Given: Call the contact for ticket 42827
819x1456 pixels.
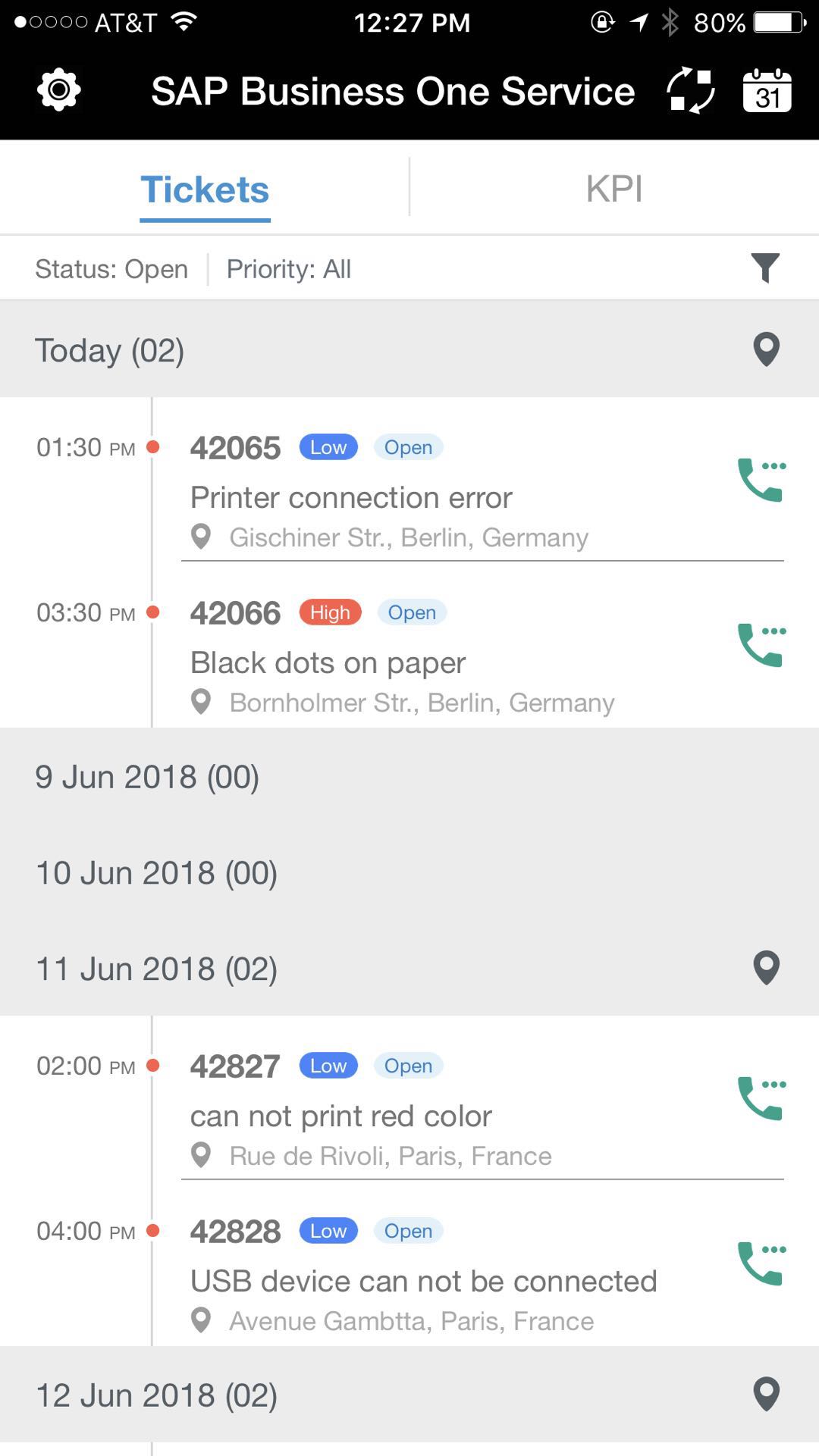Looking at the screenshot, I should (761, 1098).
